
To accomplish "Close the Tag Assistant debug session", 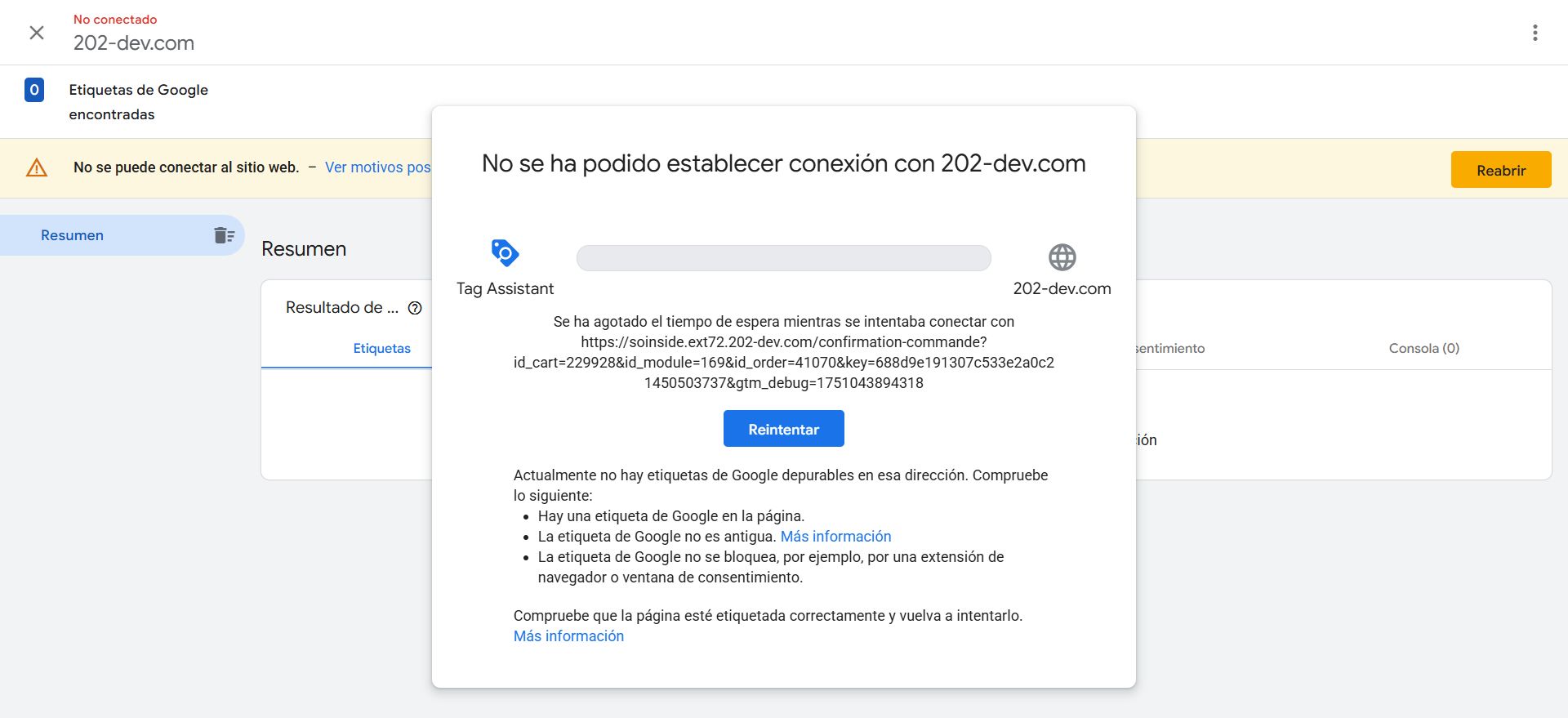I will [x=37, y=33].
